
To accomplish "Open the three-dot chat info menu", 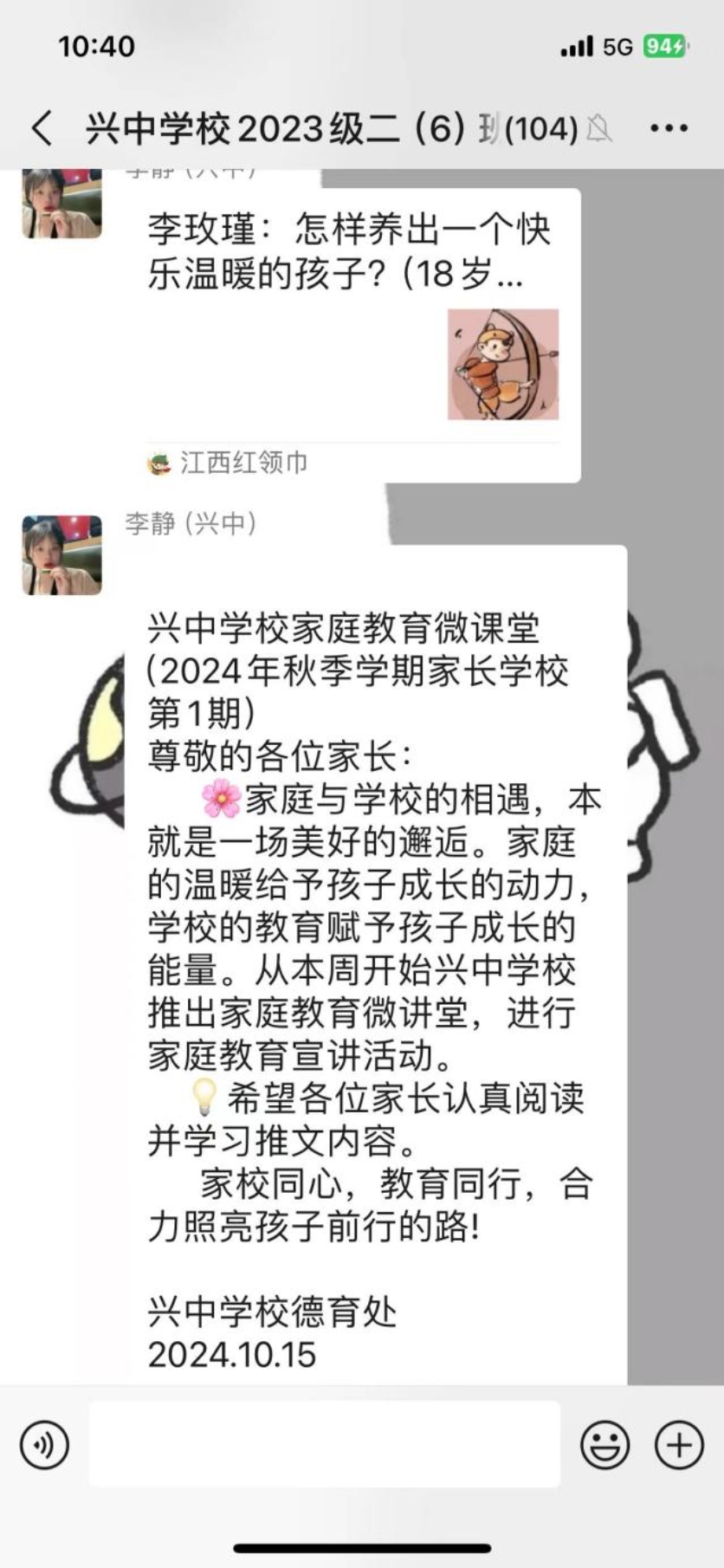I will (x=669, y=128).
